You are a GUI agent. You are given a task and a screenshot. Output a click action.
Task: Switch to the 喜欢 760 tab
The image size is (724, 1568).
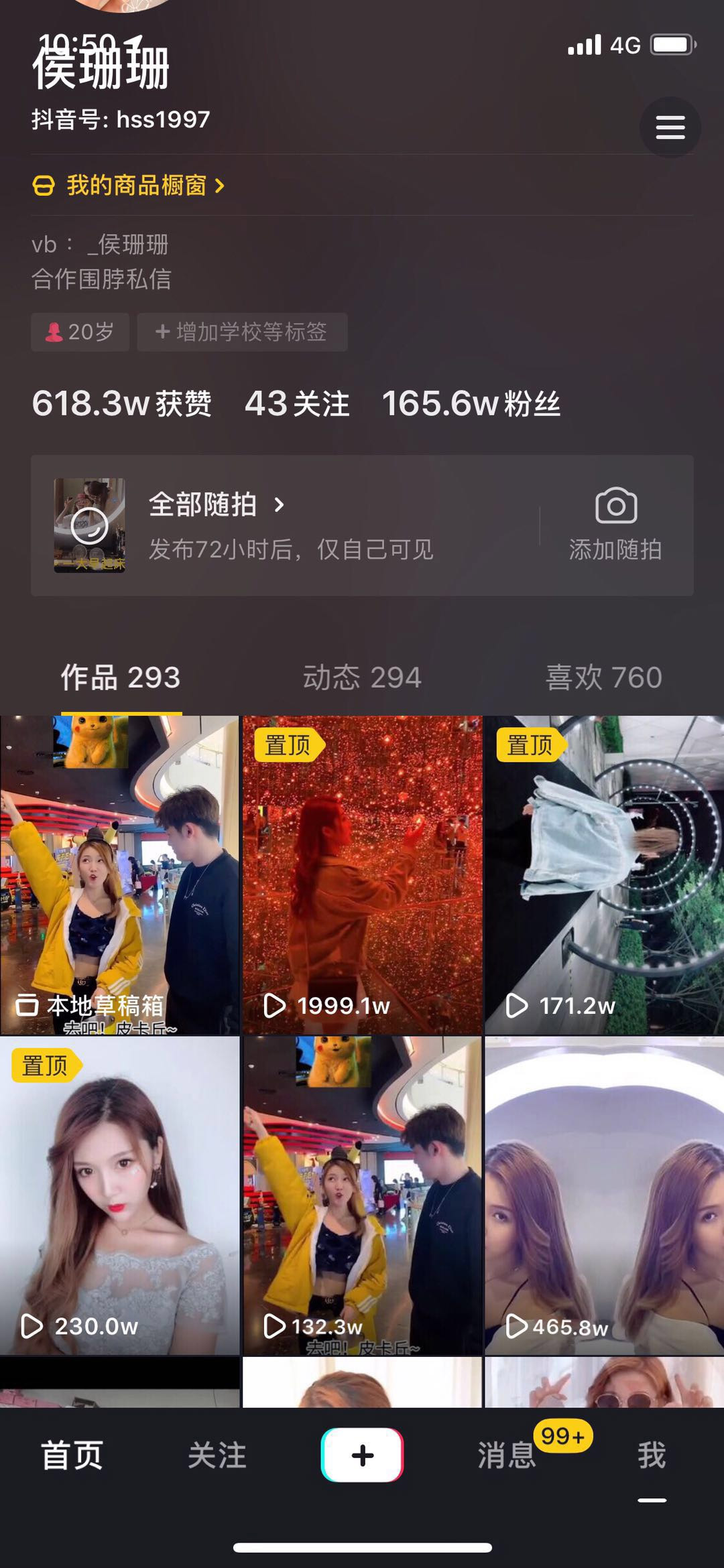(603, 677)
